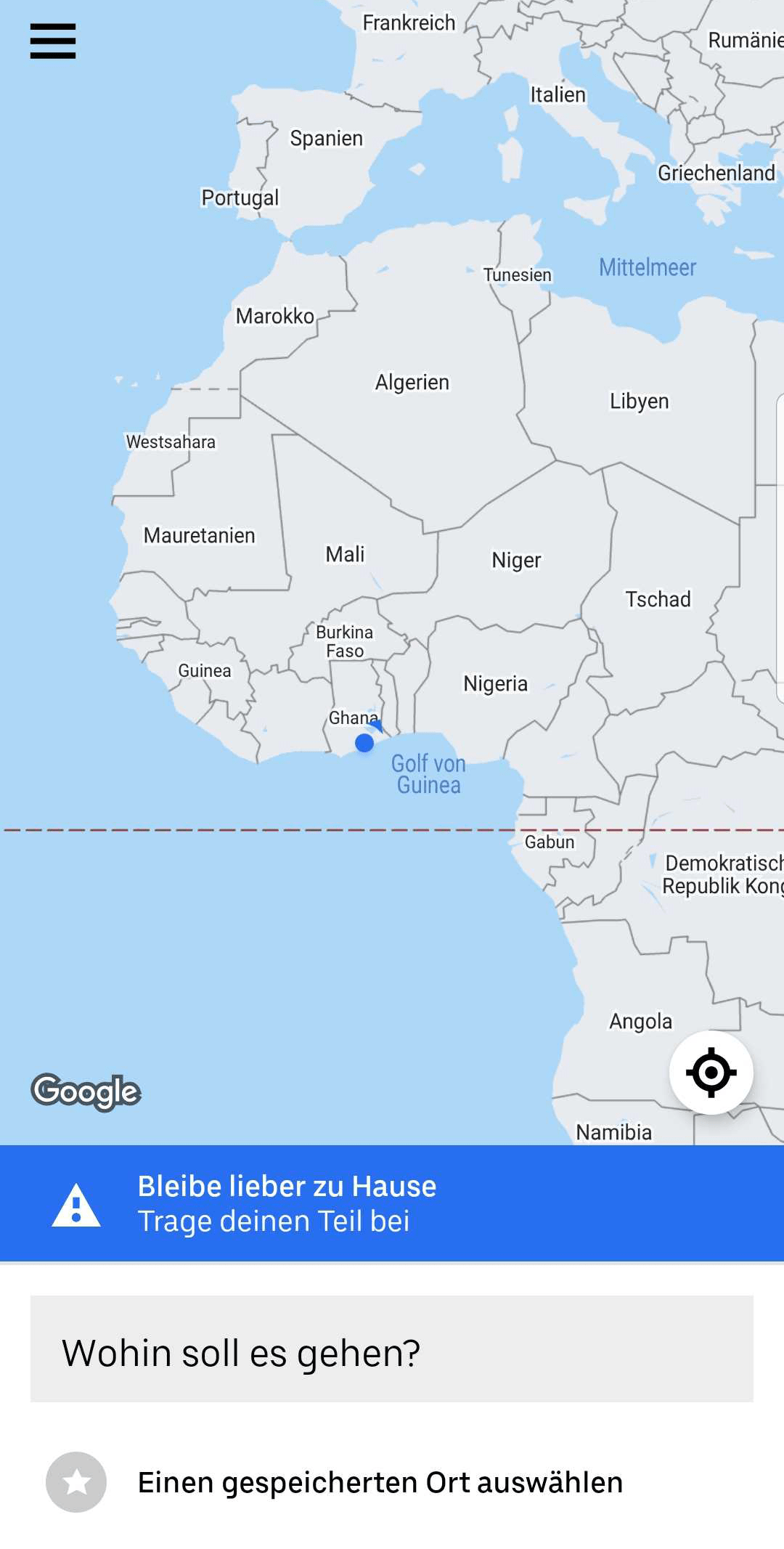Tap the 'Wohin soll es gehen?' field
Screen dimensions: 784x1549
pos(392,1349)
